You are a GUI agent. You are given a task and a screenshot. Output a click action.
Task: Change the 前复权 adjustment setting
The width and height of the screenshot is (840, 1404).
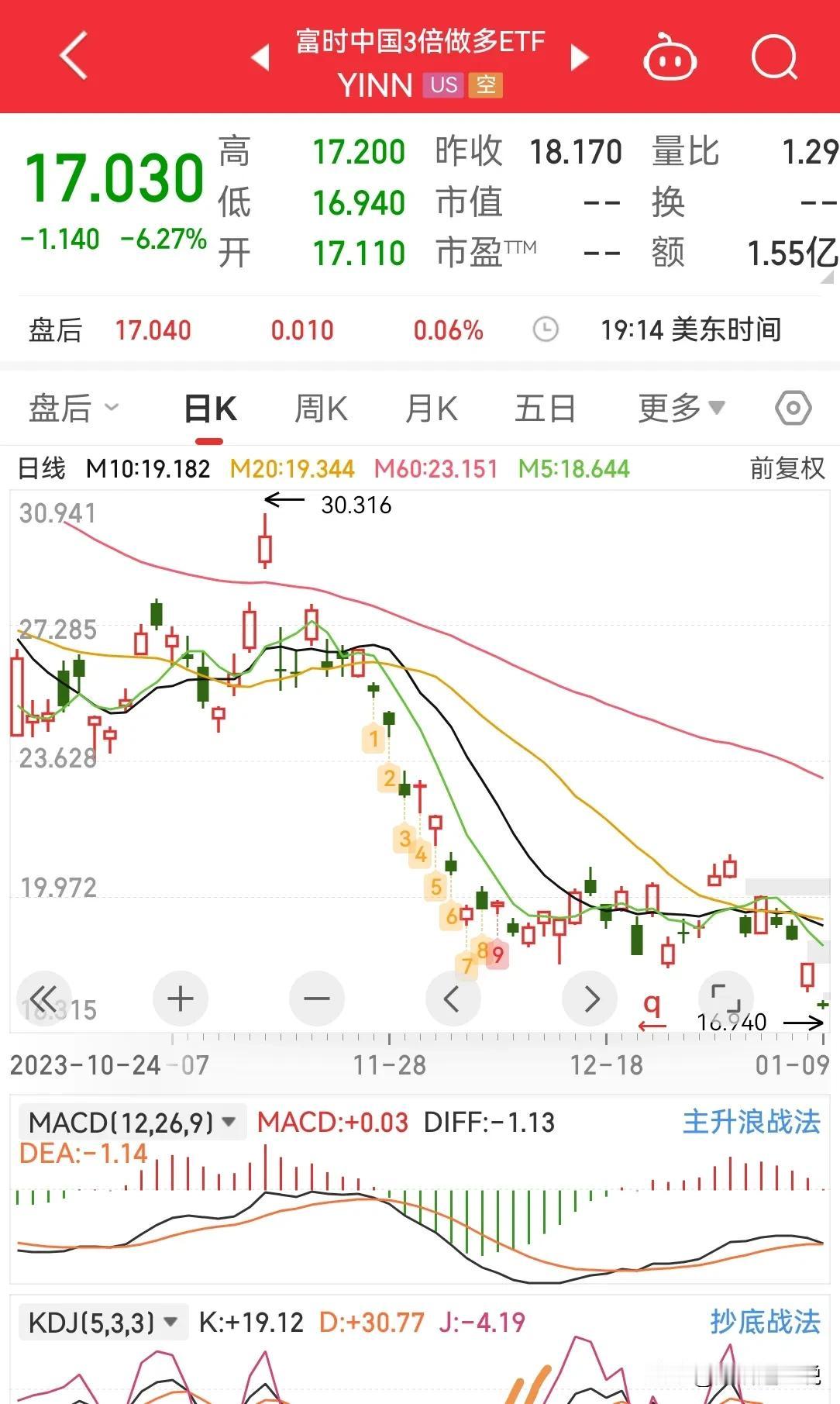[x=787, y=468]
